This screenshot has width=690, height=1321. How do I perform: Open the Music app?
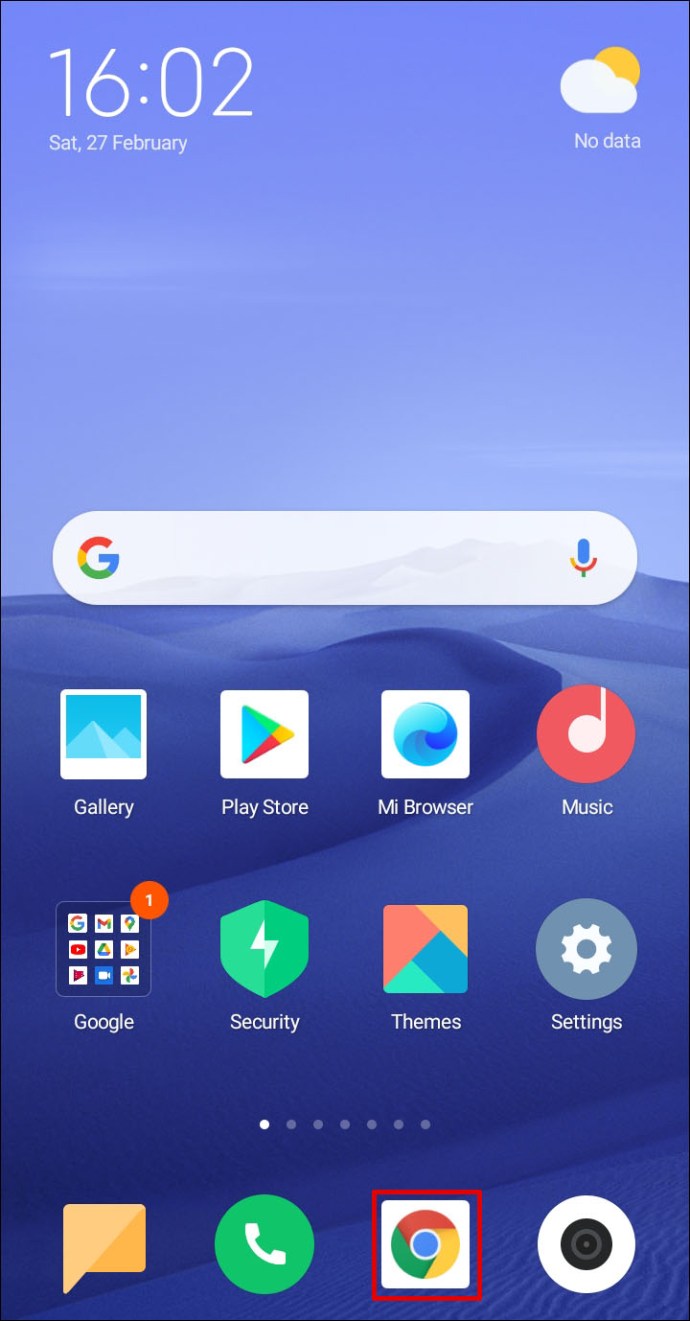click(x=586, y=734)
